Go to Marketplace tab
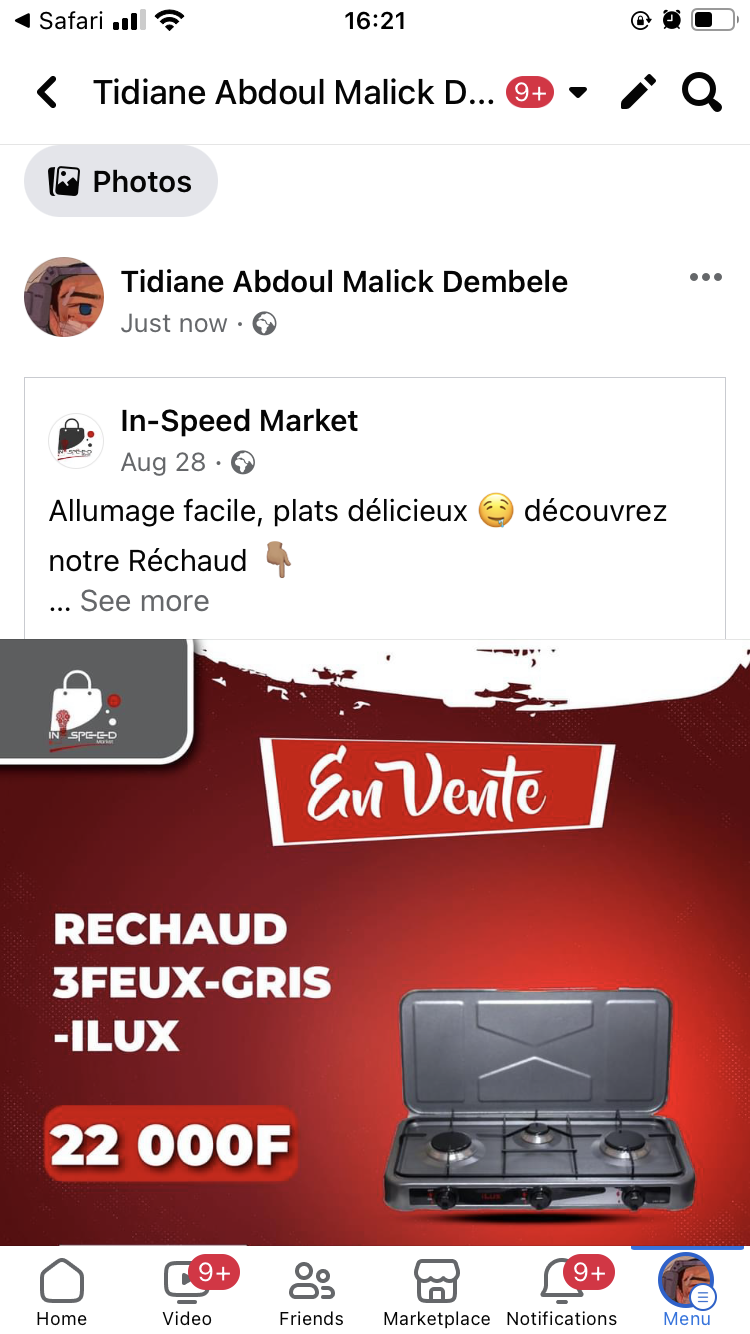 437,1292
